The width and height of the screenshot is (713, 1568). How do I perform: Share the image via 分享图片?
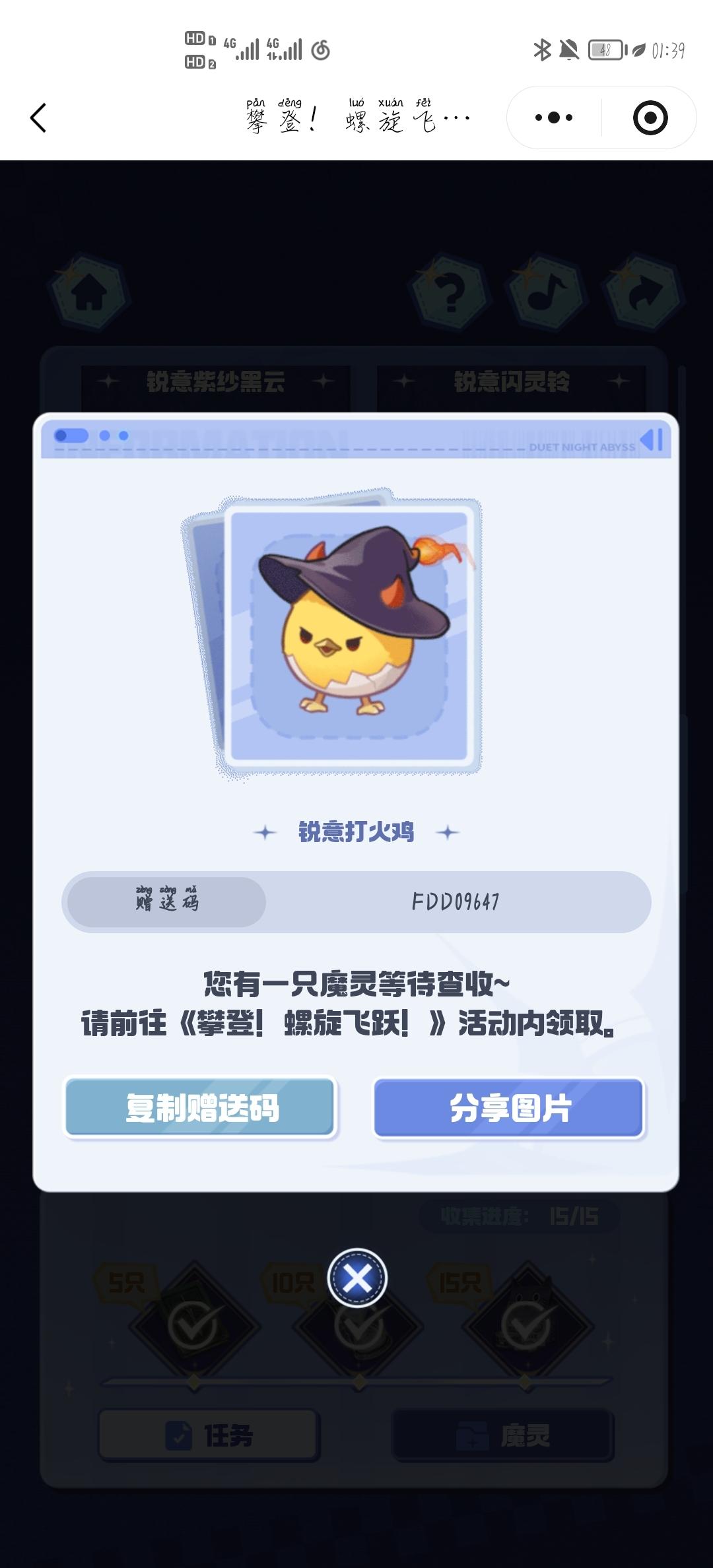[509, 1108]
